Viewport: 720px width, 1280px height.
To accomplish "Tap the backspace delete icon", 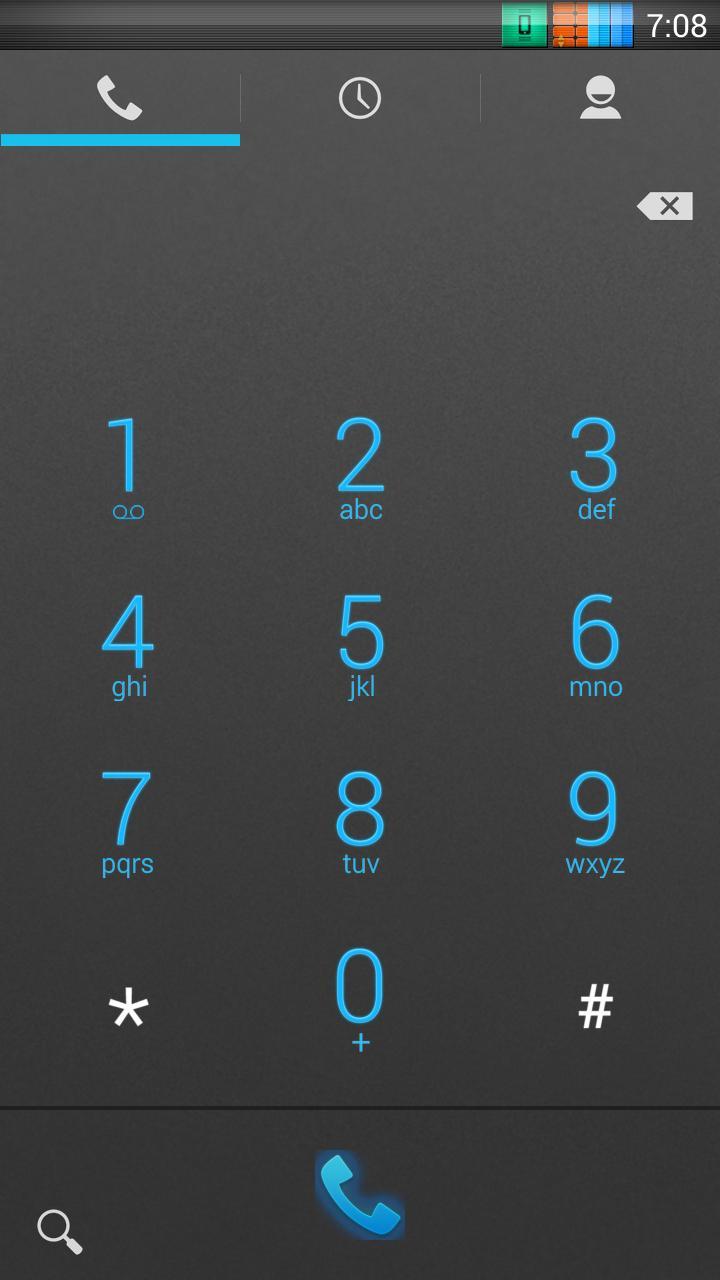I will (x=664, y=205).
